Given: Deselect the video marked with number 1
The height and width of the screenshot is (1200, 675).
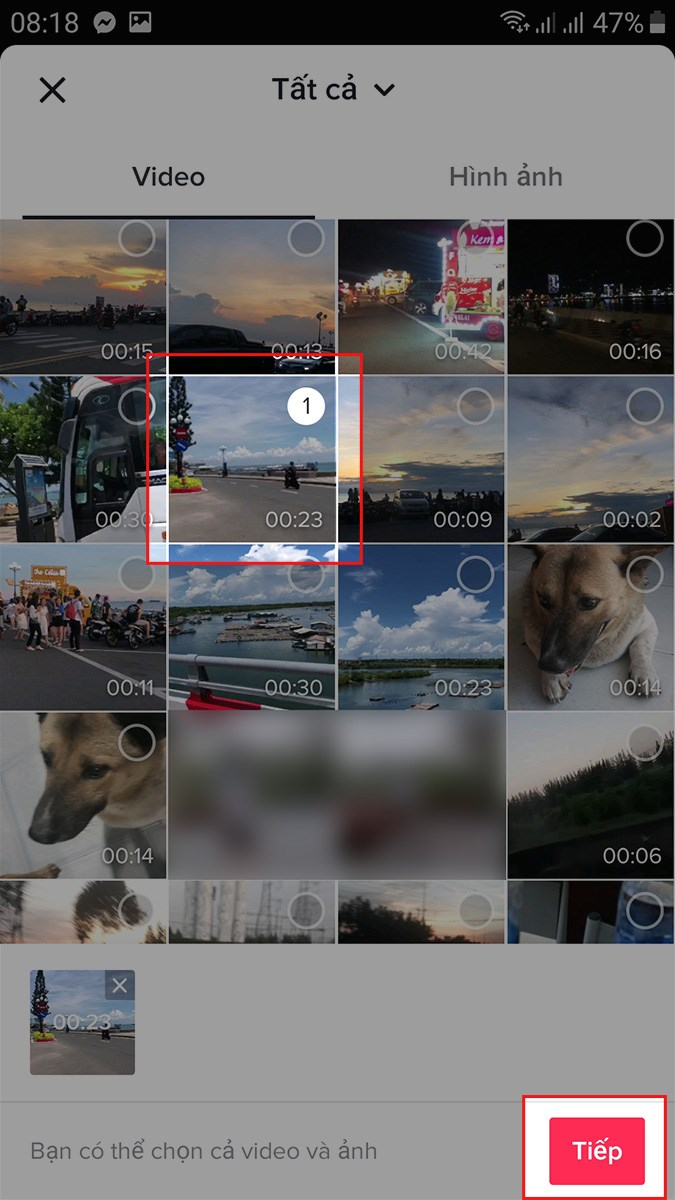Looking at the screenshot, I should coord(307,407).
